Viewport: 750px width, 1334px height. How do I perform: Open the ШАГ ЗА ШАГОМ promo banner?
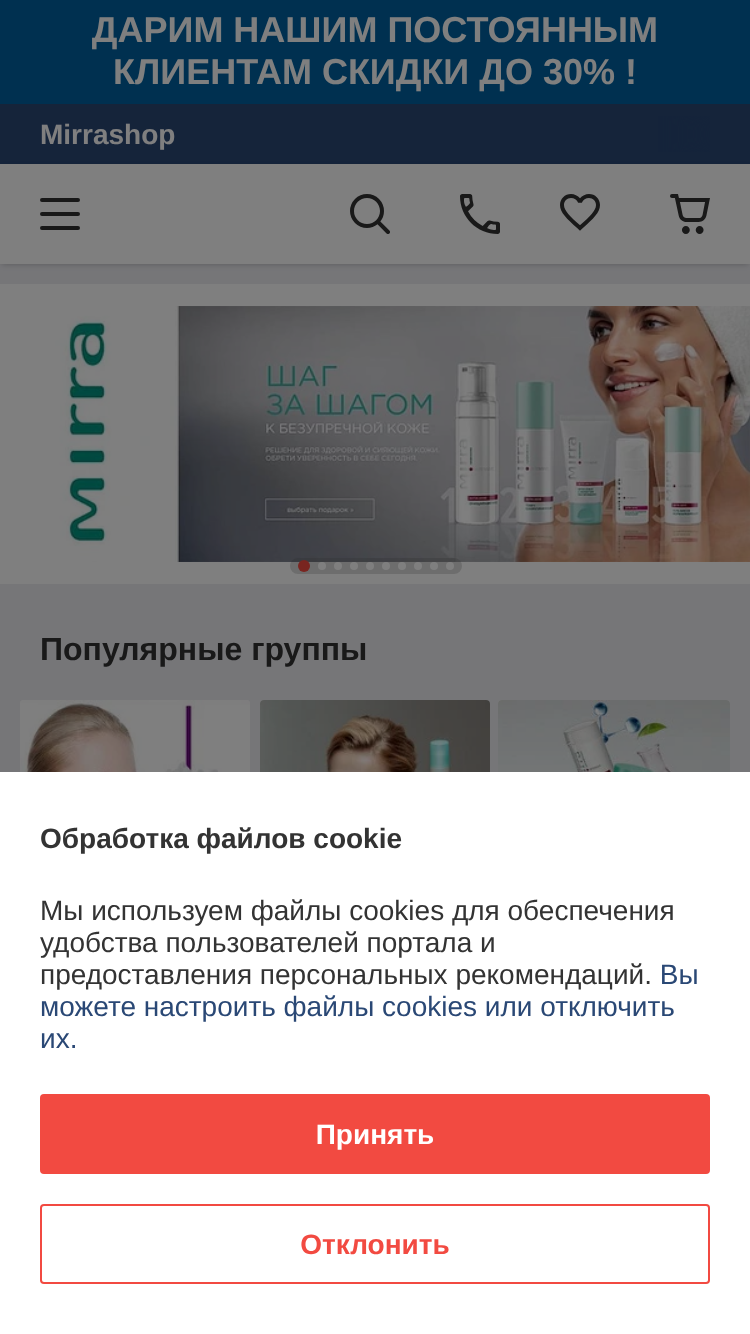464,434
